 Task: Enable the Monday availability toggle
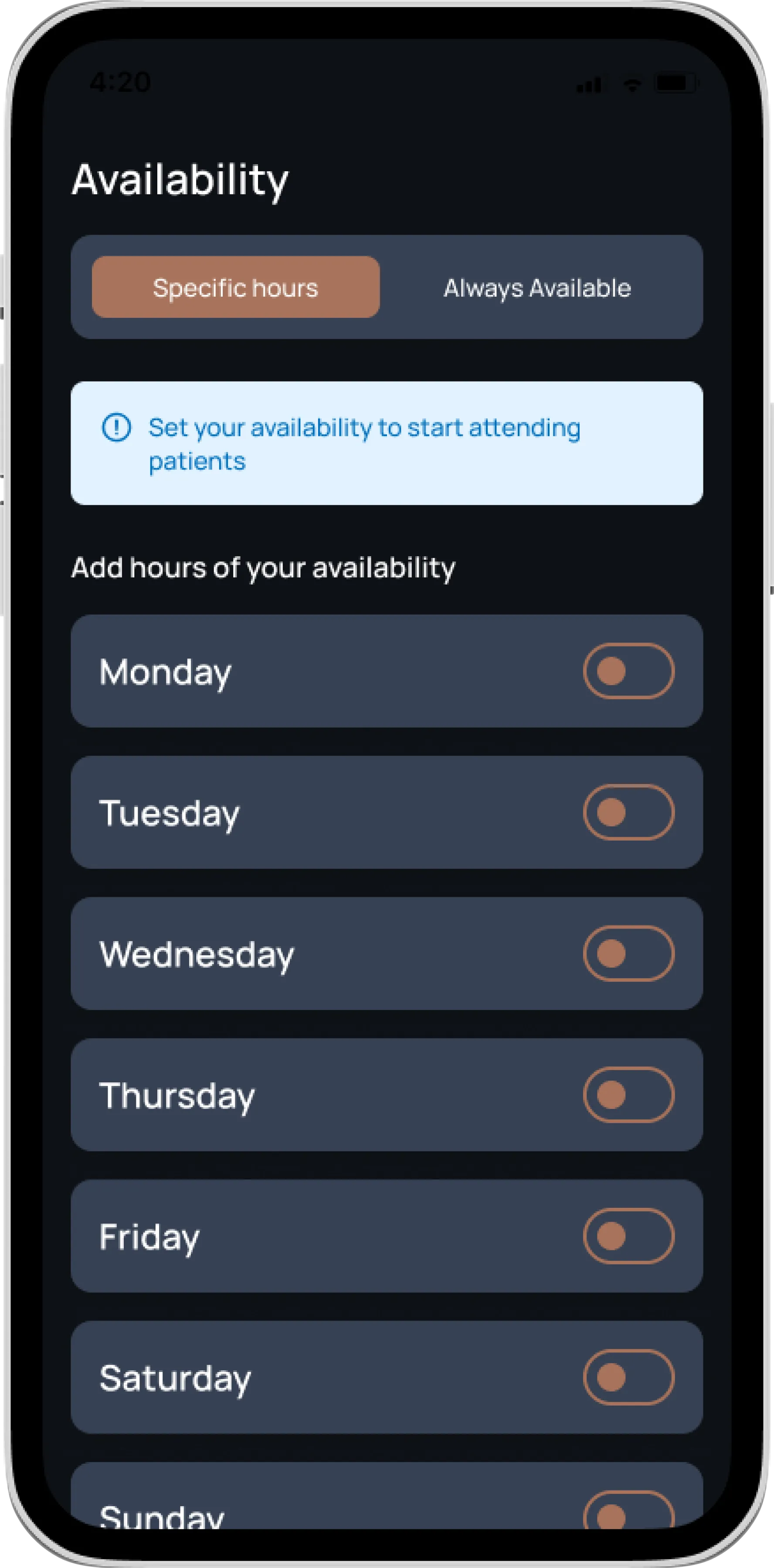(628, 671)
